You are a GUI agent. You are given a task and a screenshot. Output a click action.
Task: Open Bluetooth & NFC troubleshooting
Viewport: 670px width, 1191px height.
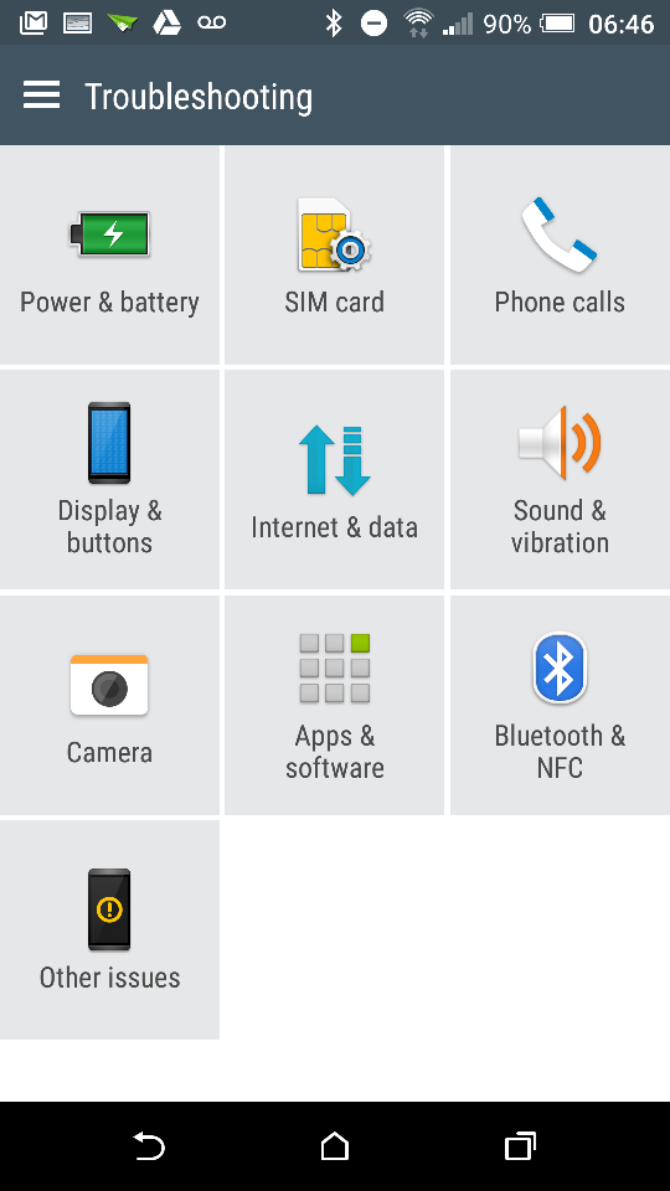(x=560, y=705)
